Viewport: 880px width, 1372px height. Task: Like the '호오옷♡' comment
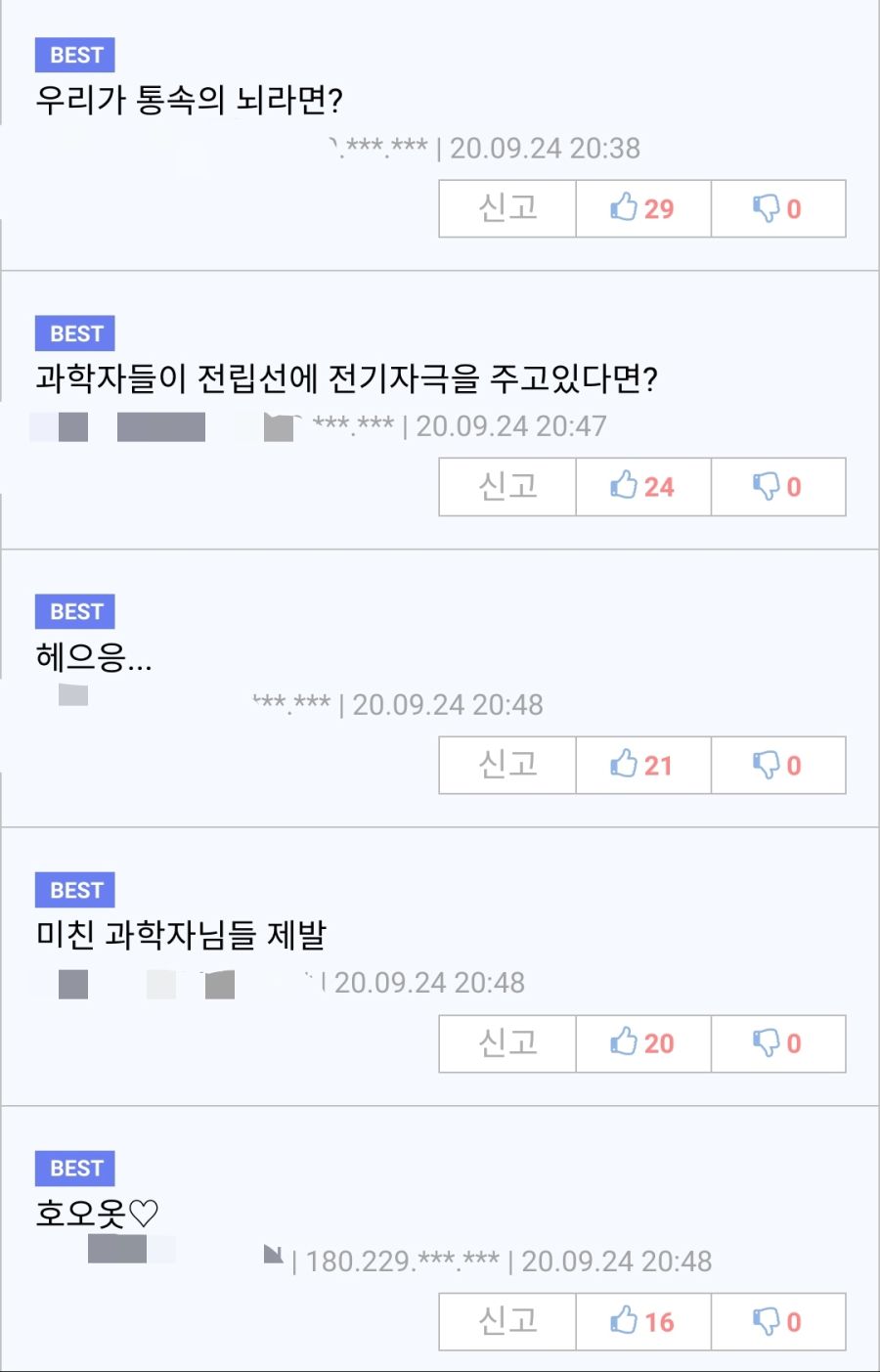642,1322
